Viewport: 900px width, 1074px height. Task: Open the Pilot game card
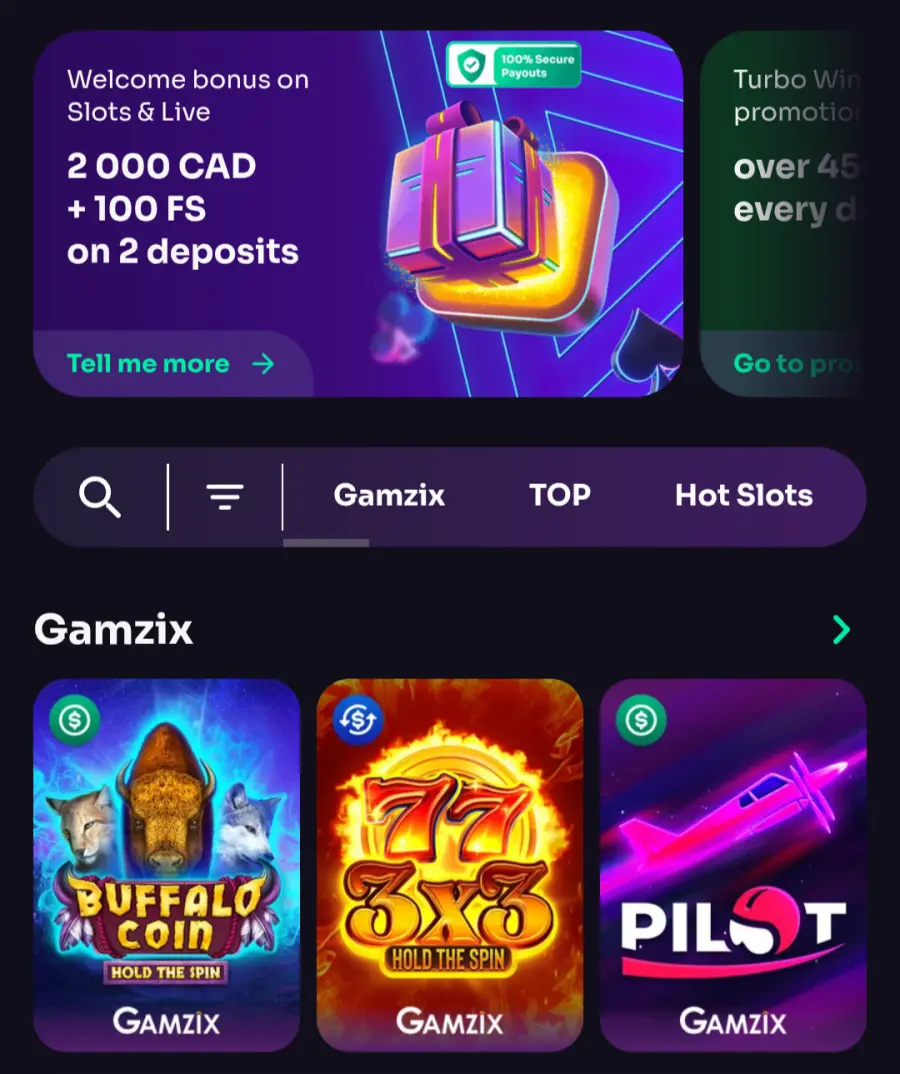(x=732, y=864)
